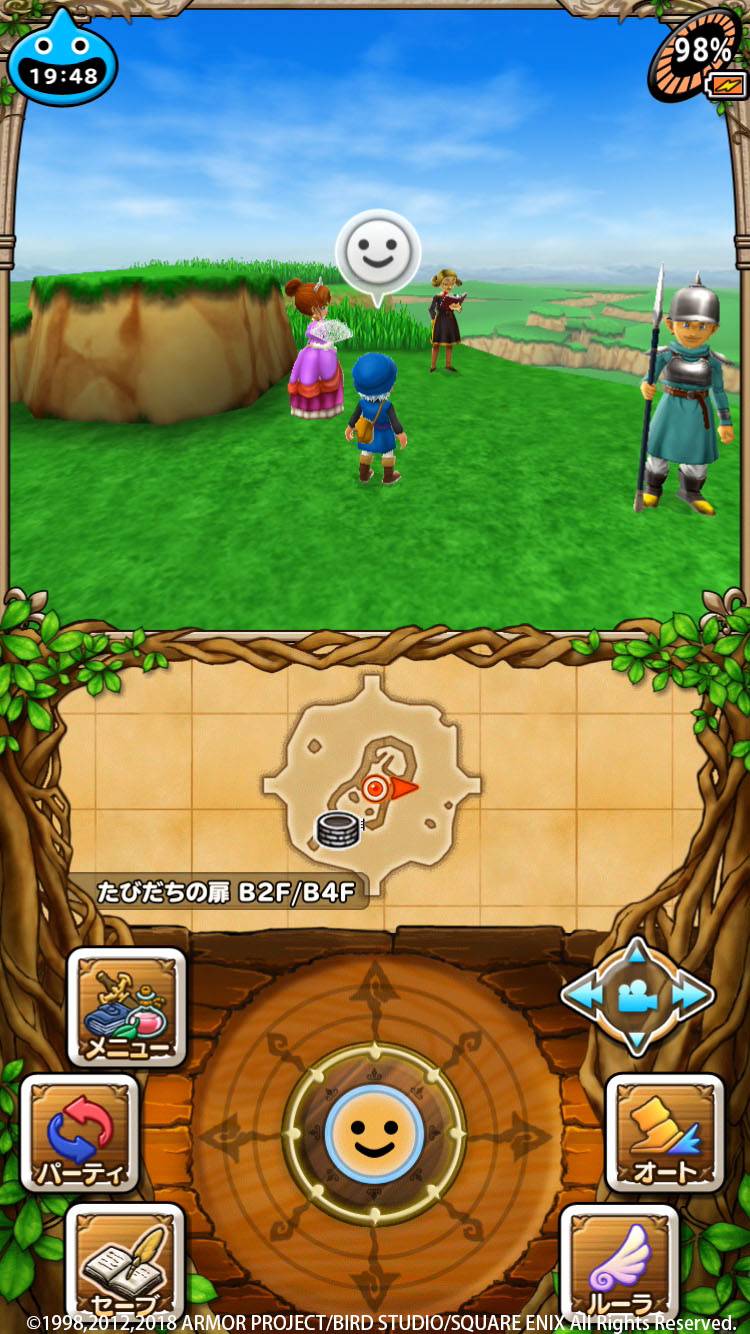This screenshot has height=1334, width=750.
Task: Open the パーティ party button
Action: coord(80,1133)
